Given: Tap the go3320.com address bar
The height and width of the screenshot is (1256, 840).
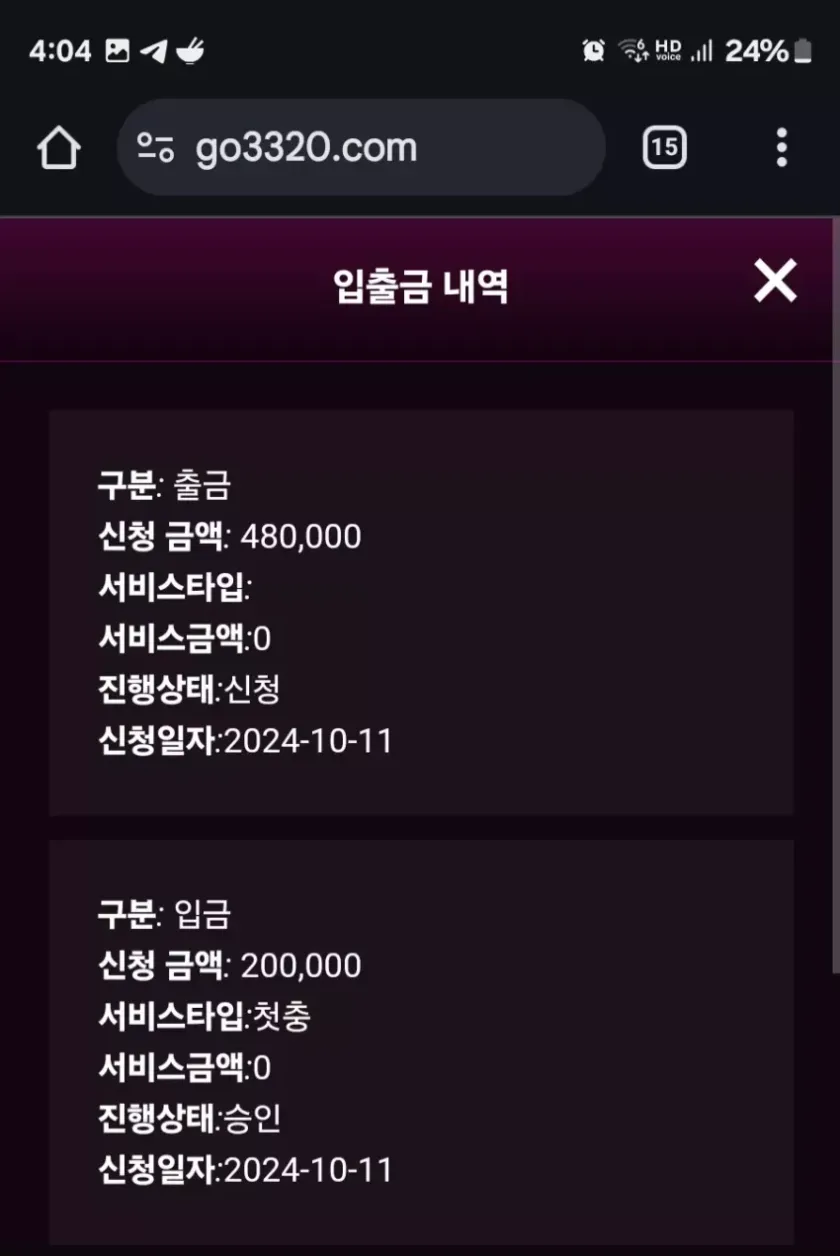Looking at the screenshot, I should click(360, 148).
